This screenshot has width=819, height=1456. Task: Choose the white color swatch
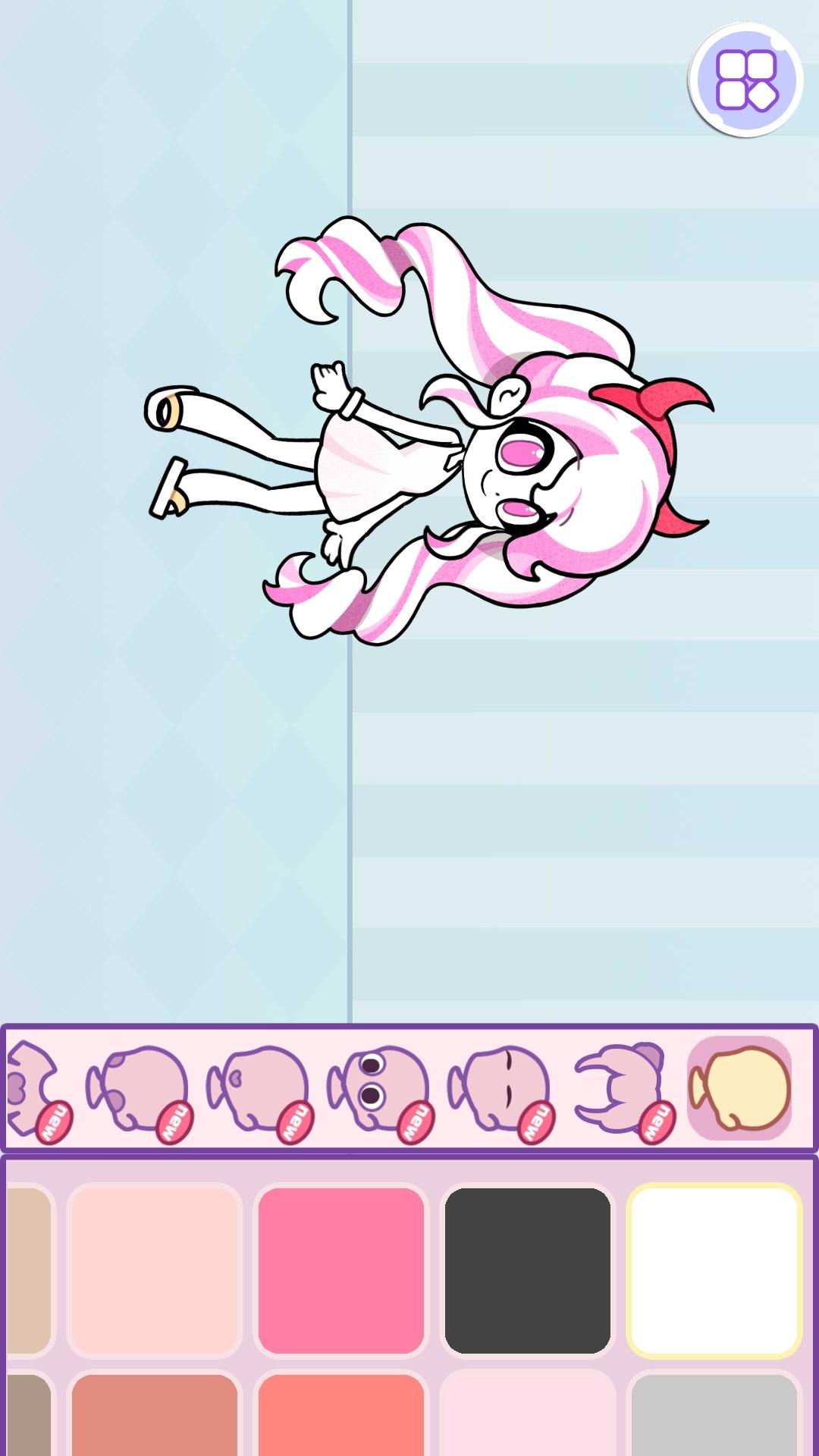(x=714, y=1270)
